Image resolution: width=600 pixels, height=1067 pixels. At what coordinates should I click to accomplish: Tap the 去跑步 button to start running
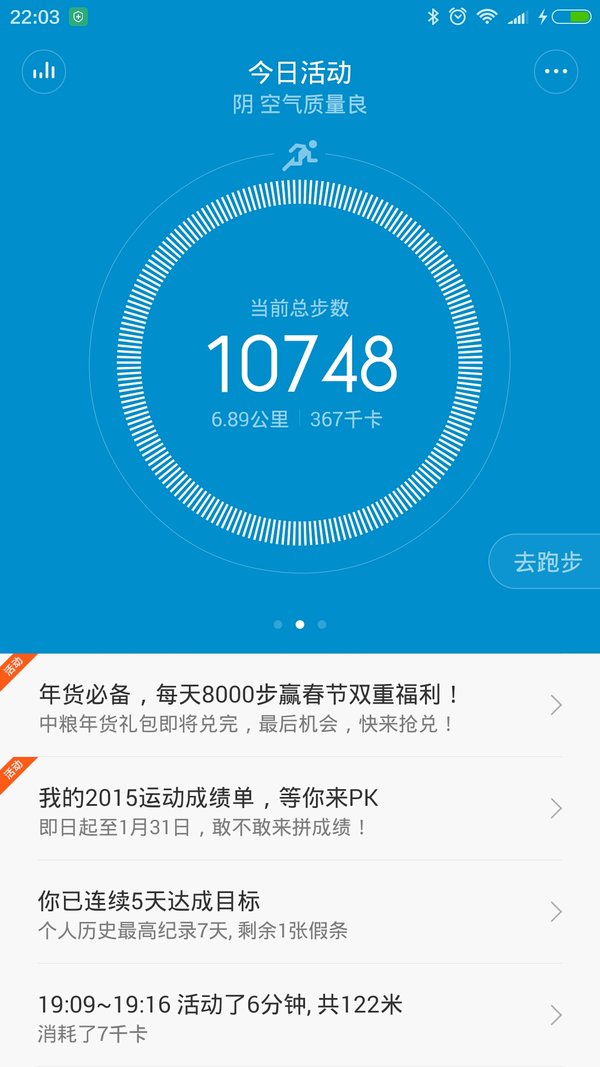pos(545,561)
